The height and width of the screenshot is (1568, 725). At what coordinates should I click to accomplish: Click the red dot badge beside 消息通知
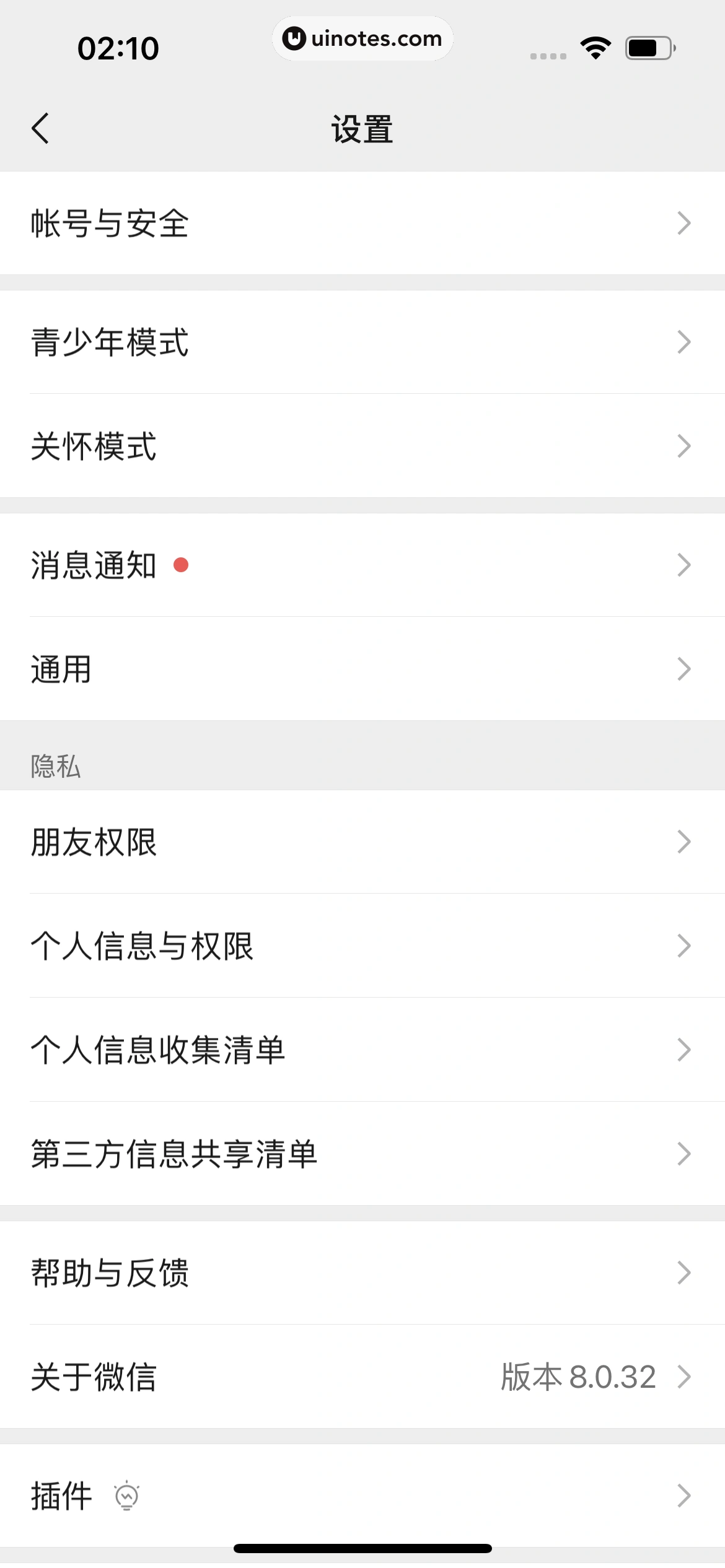click(x=182, y=565)
